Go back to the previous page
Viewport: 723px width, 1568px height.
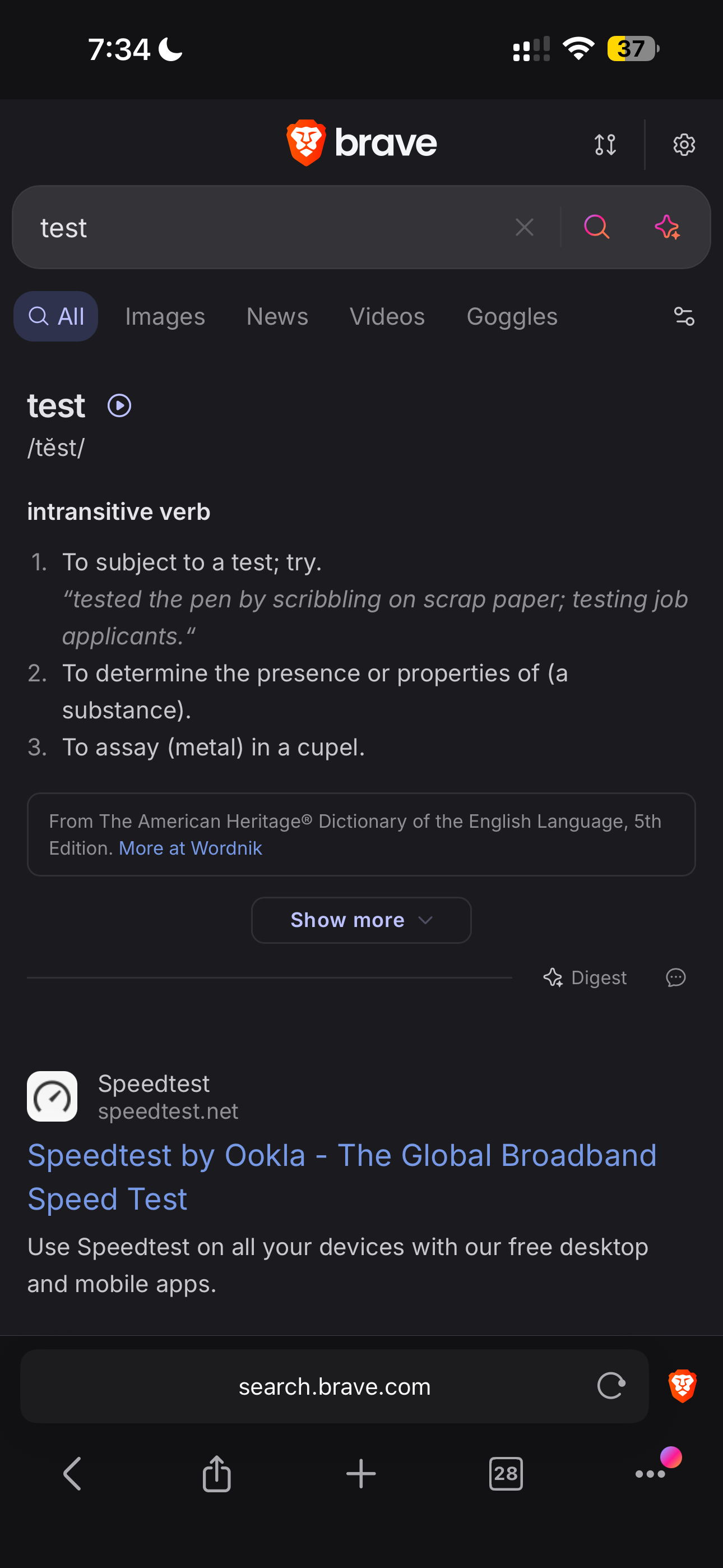coord(72,1474)
